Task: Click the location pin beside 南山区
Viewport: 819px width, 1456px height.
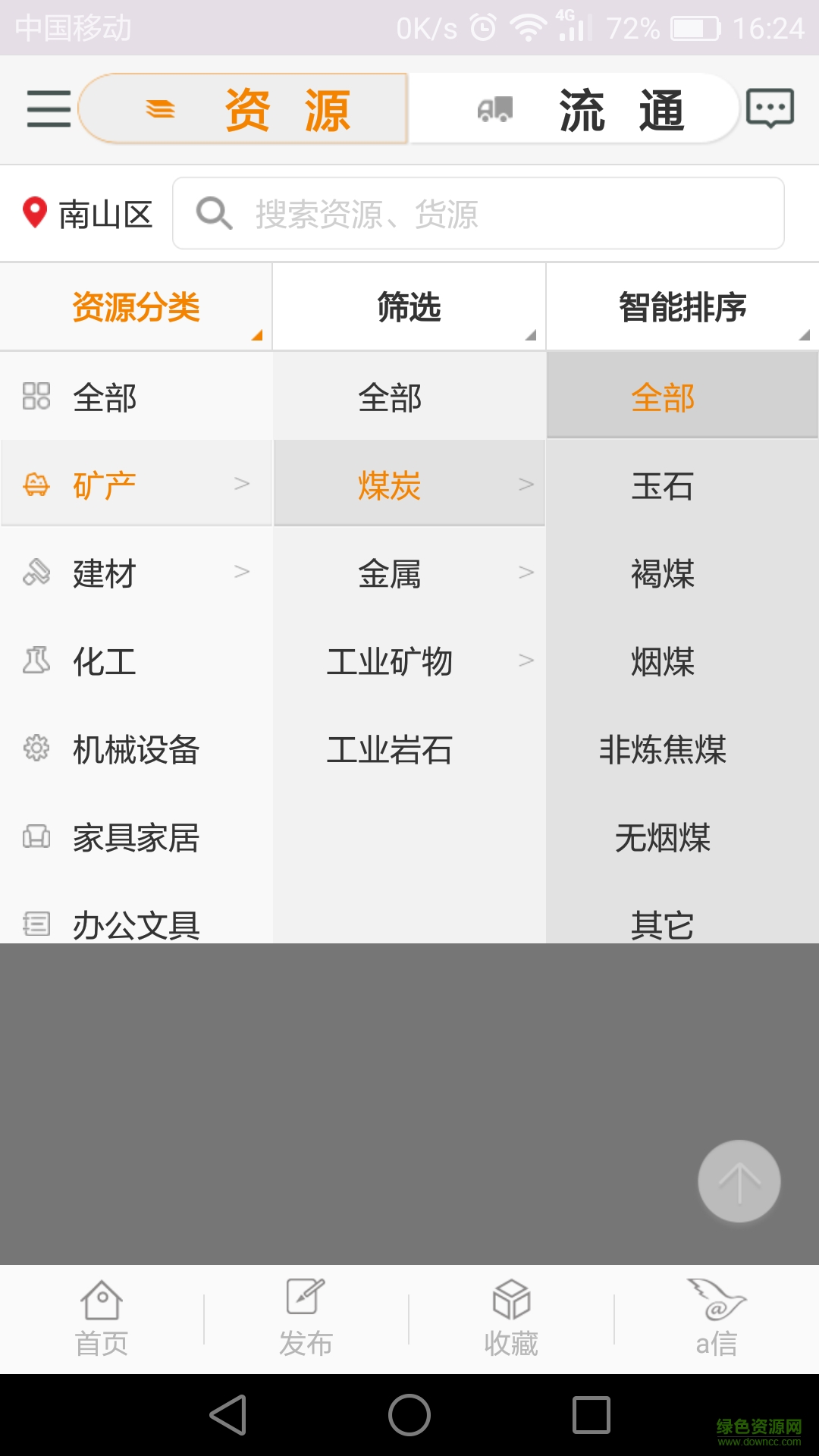Action: (x=34, y=213)
